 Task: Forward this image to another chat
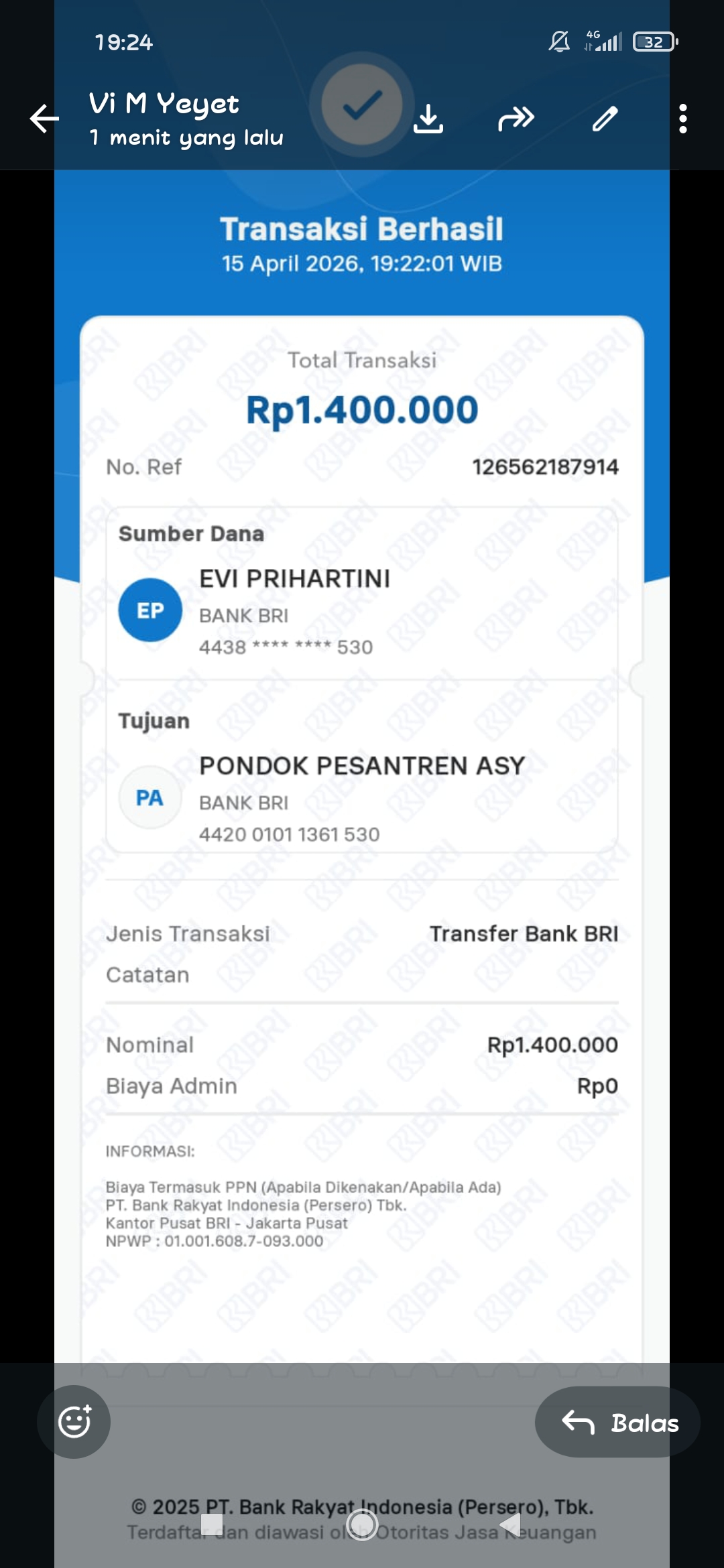coord(516,119)
